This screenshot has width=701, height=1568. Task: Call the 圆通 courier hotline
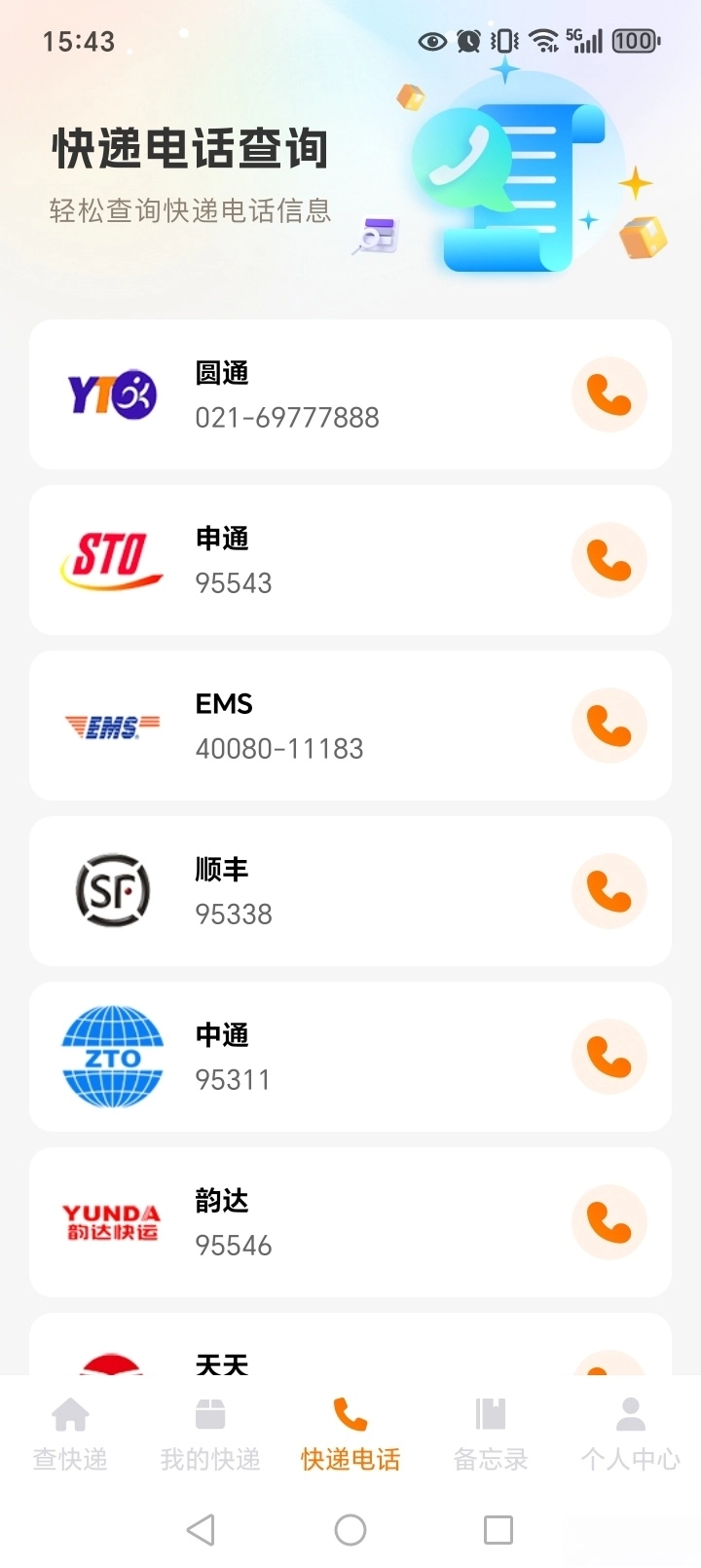click(x=609, y=394)
